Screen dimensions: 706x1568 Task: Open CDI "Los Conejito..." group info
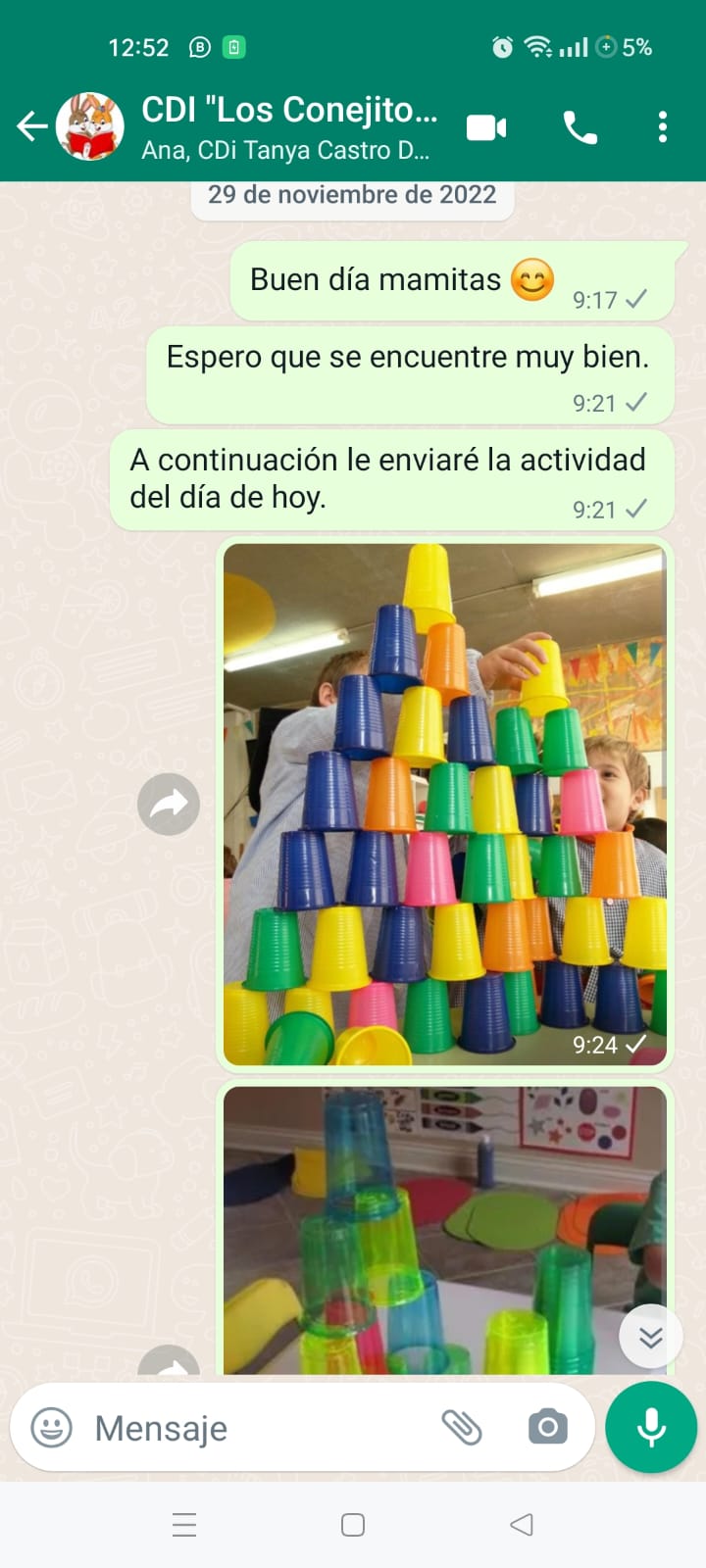click(x=288, y=126)
